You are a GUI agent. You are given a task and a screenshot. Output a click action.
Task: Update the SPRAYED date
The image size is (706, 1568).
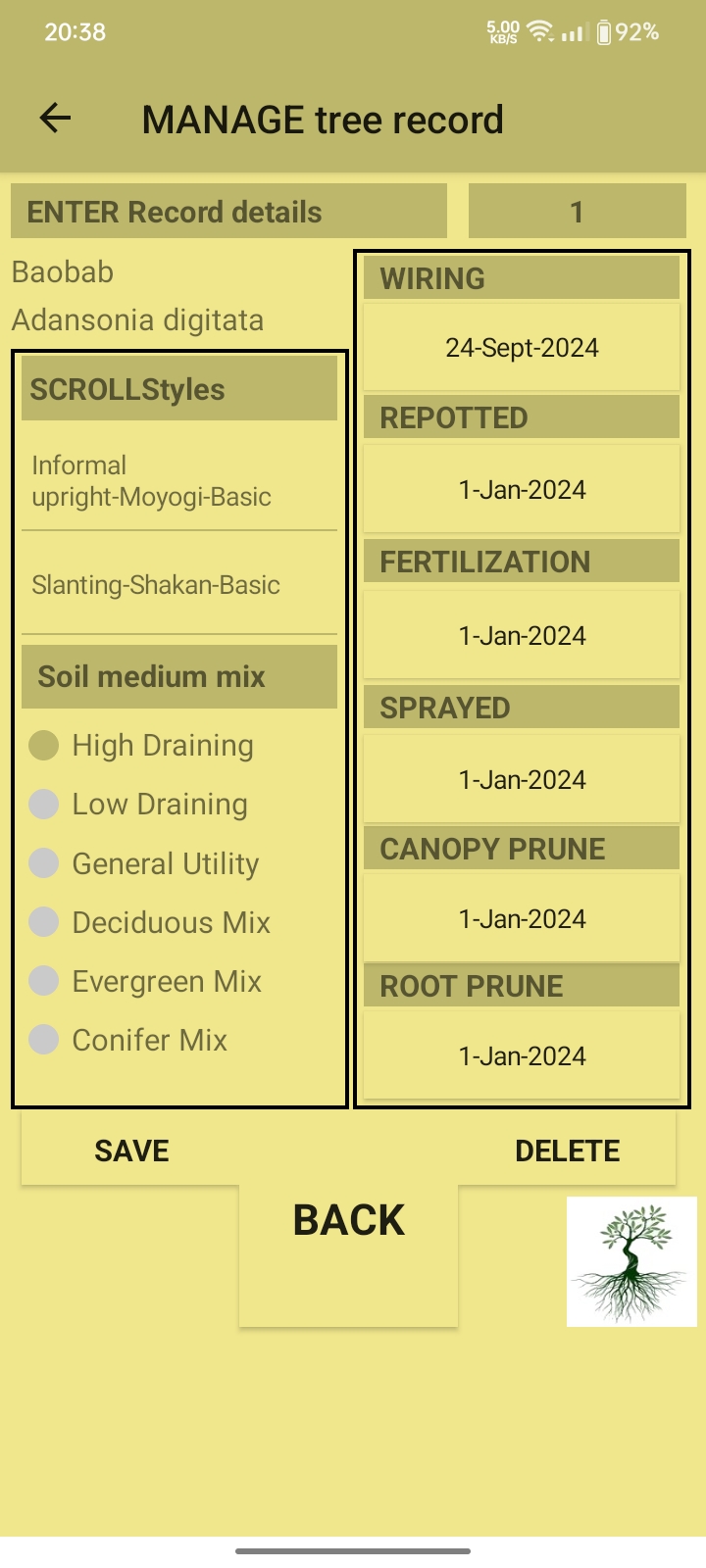pyautogui.click(x=522, y=779)
